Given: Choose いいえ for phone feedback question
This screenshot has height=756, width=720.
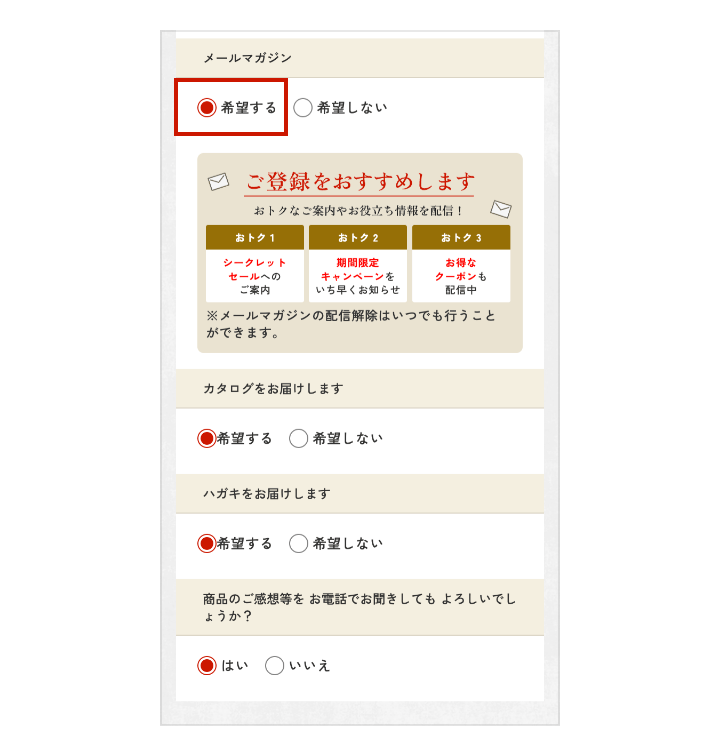Looking at the screenshot, I should click(275, 665).
